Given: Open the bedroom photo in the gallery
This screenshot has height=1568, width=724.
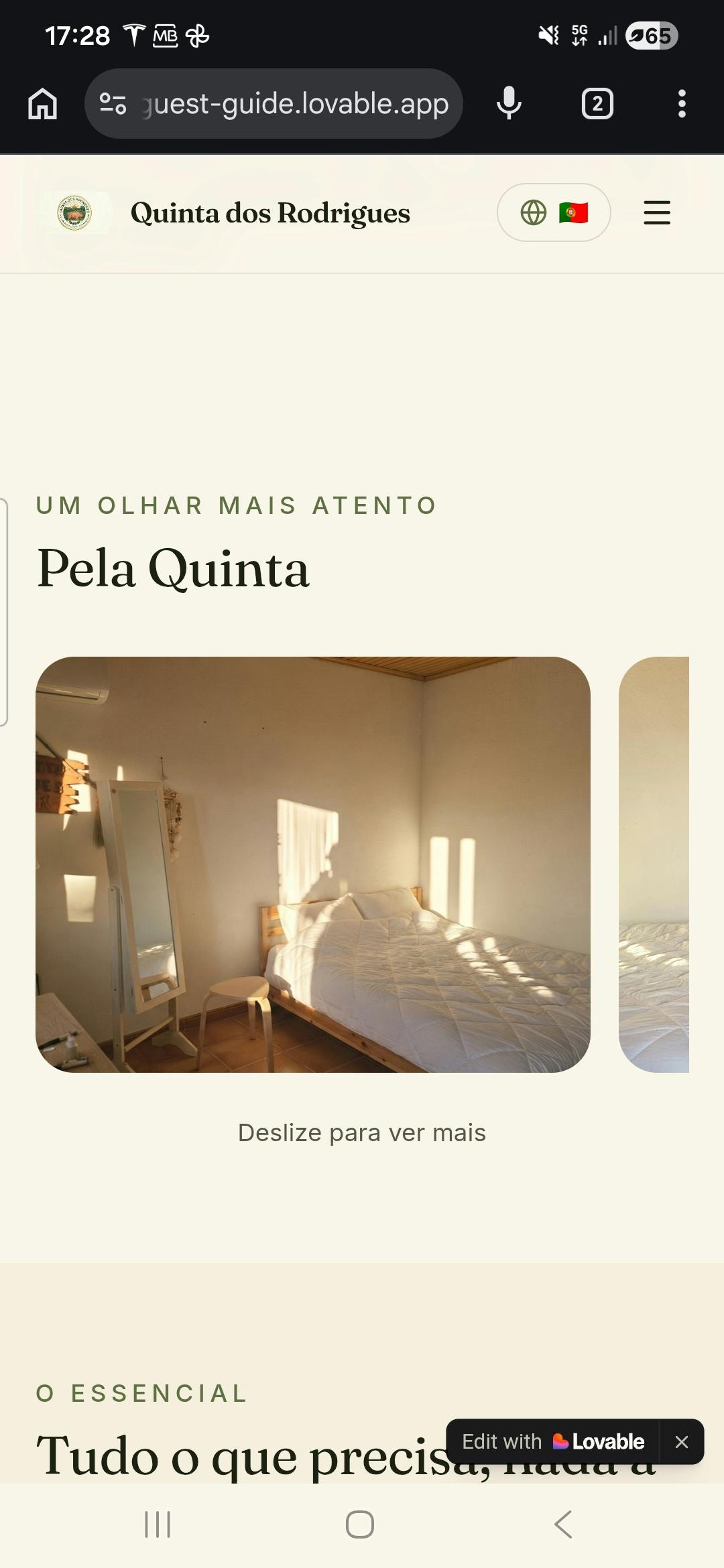Looking at the screenshot, I should [x=313, y=864].
